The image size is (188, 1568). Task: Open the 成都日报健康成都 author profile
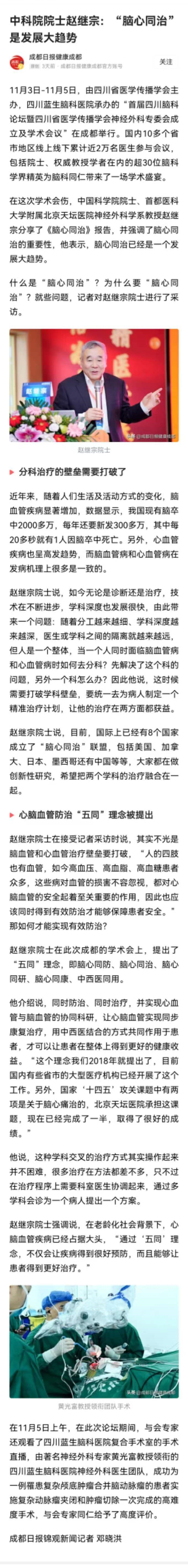[x=56, y=57]
